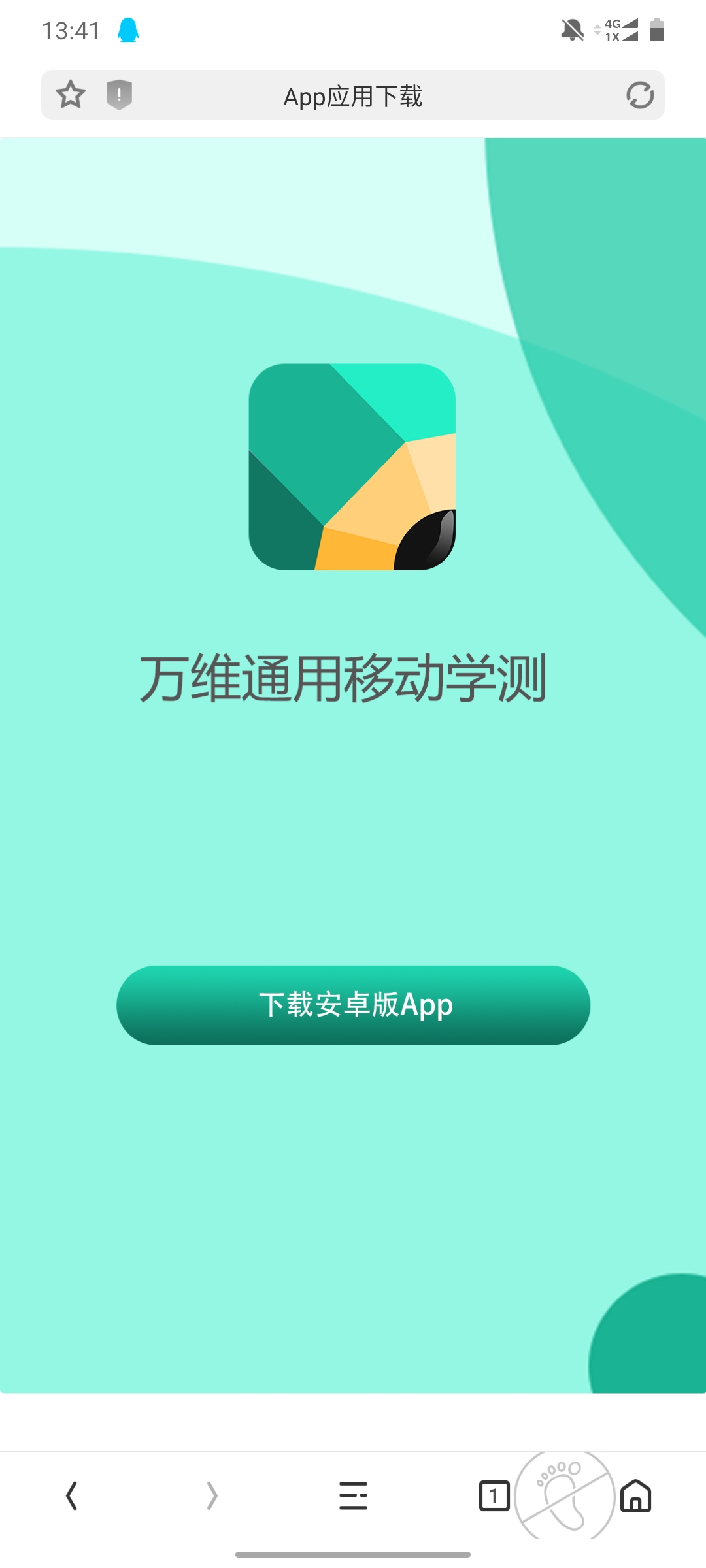The image size is (706, 1568).
Task: Go back to the previous page
Action: [x=72, y=1495]
